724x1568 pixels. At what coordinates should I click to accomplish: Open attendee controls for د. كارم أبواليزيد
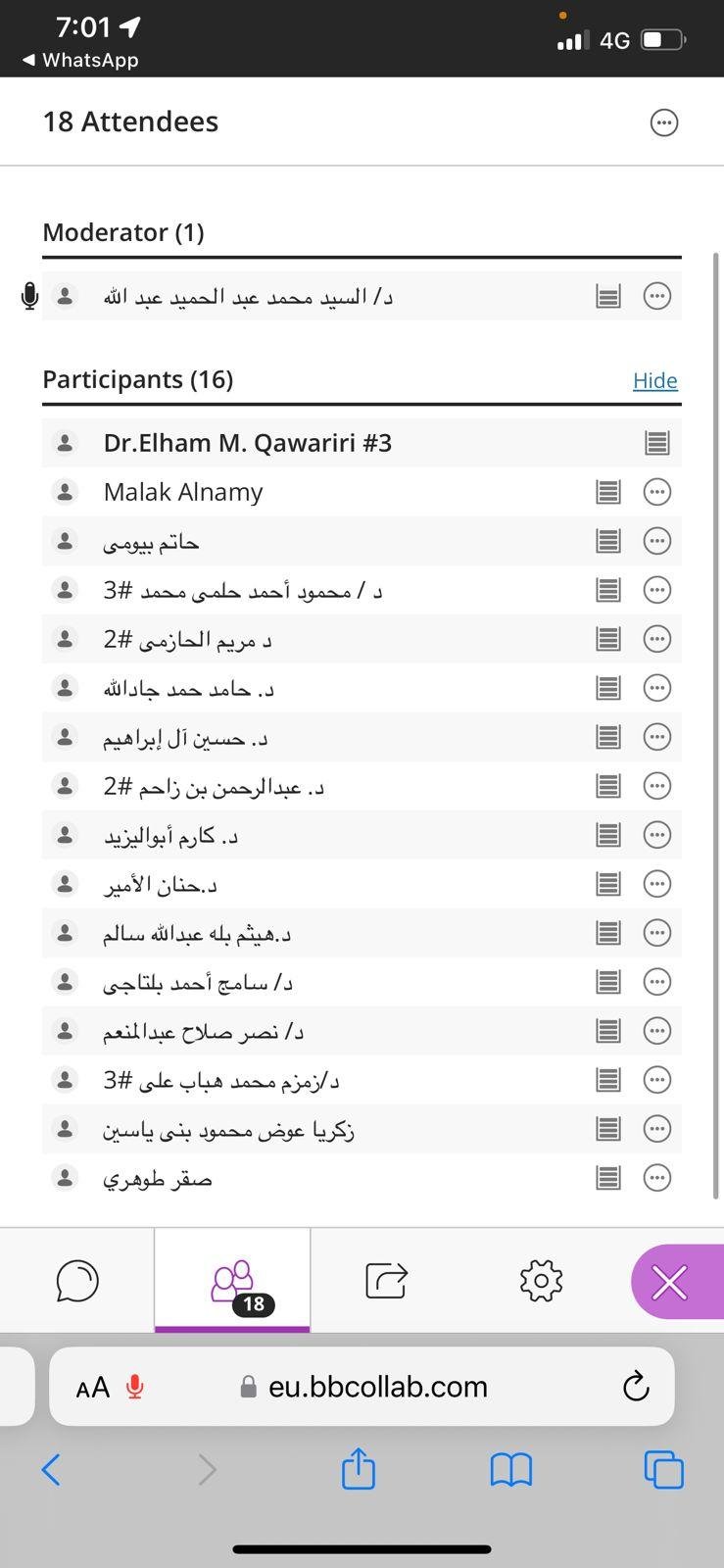coord(656,835)
